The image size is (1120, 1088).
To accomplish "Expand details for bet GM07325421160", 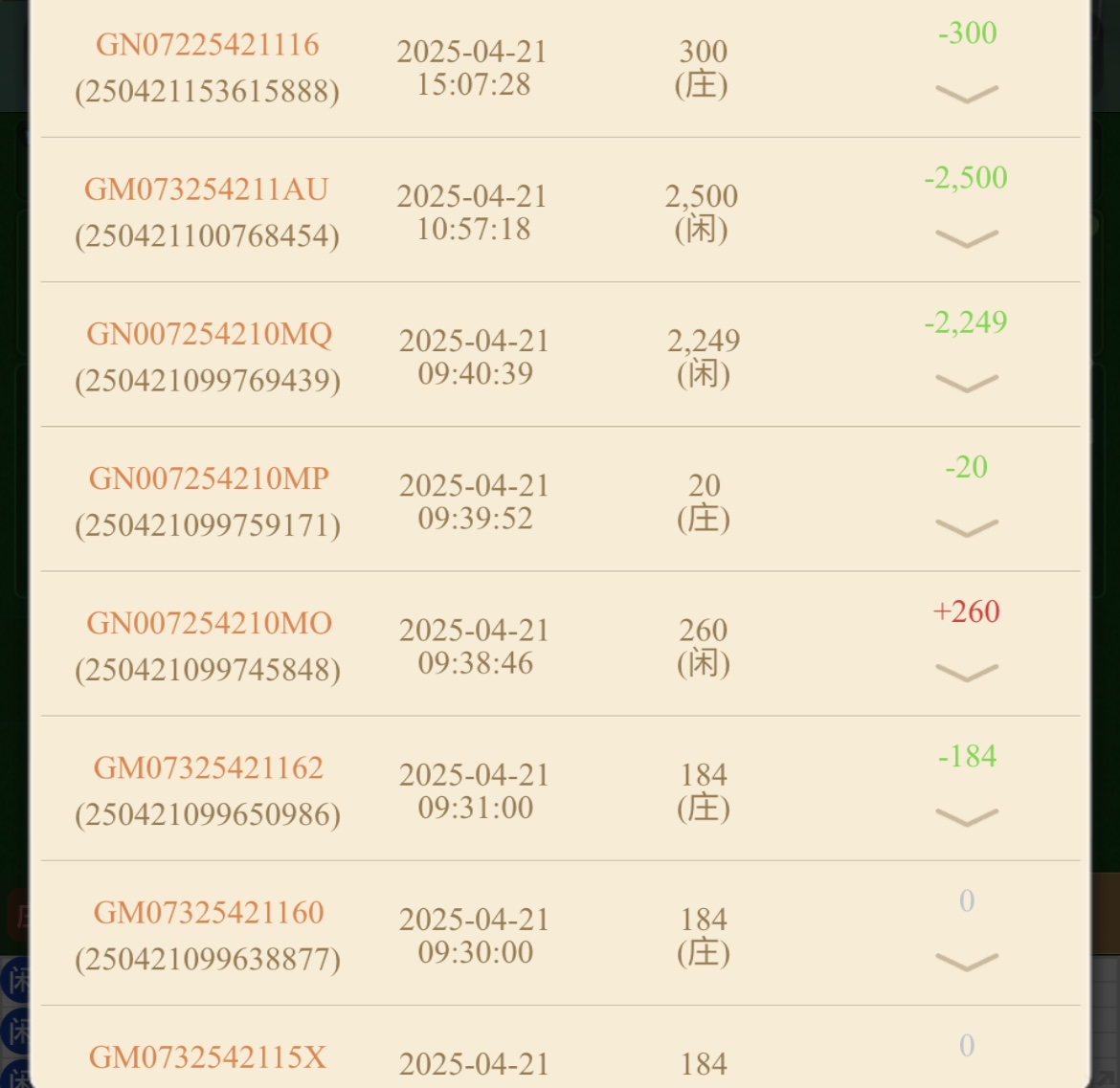I will pos(966,962).
